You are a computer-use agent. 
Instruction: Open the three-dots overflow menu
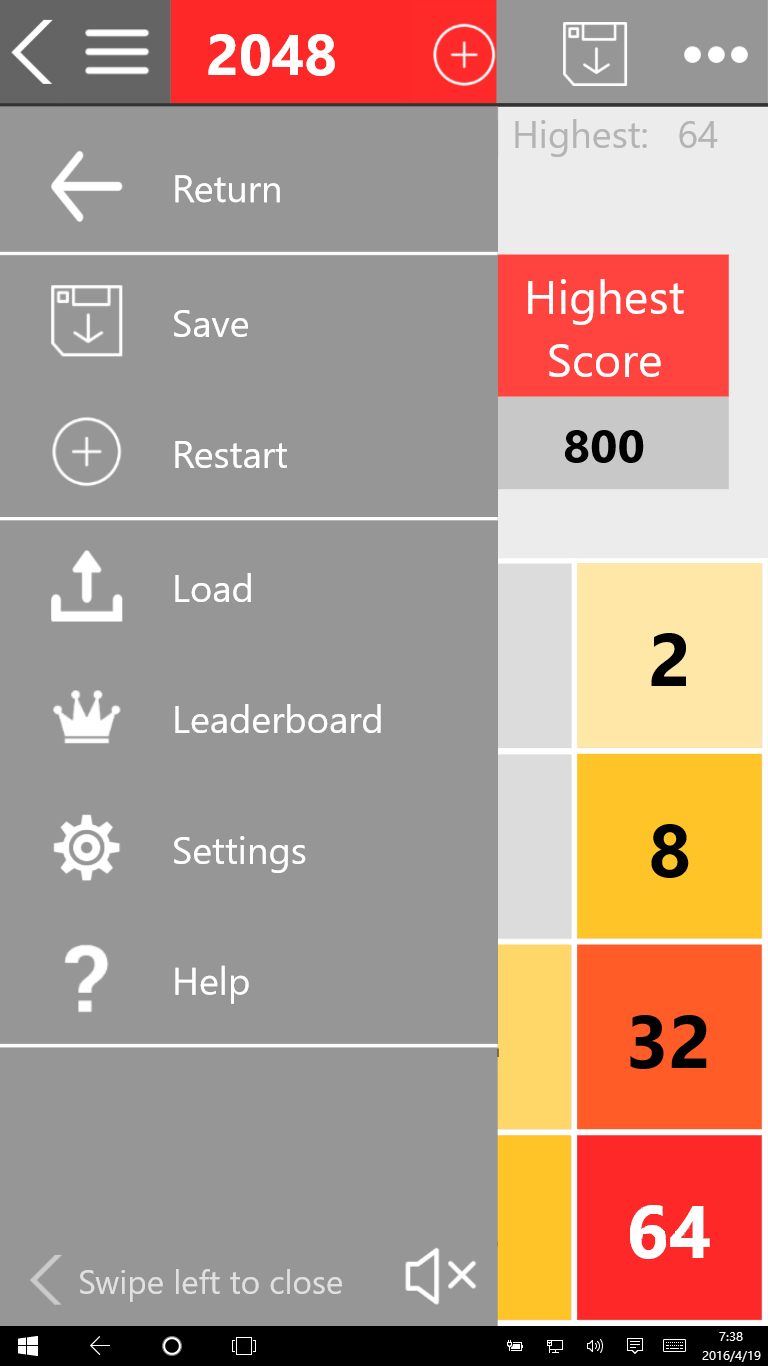click(x=715, y=55)
